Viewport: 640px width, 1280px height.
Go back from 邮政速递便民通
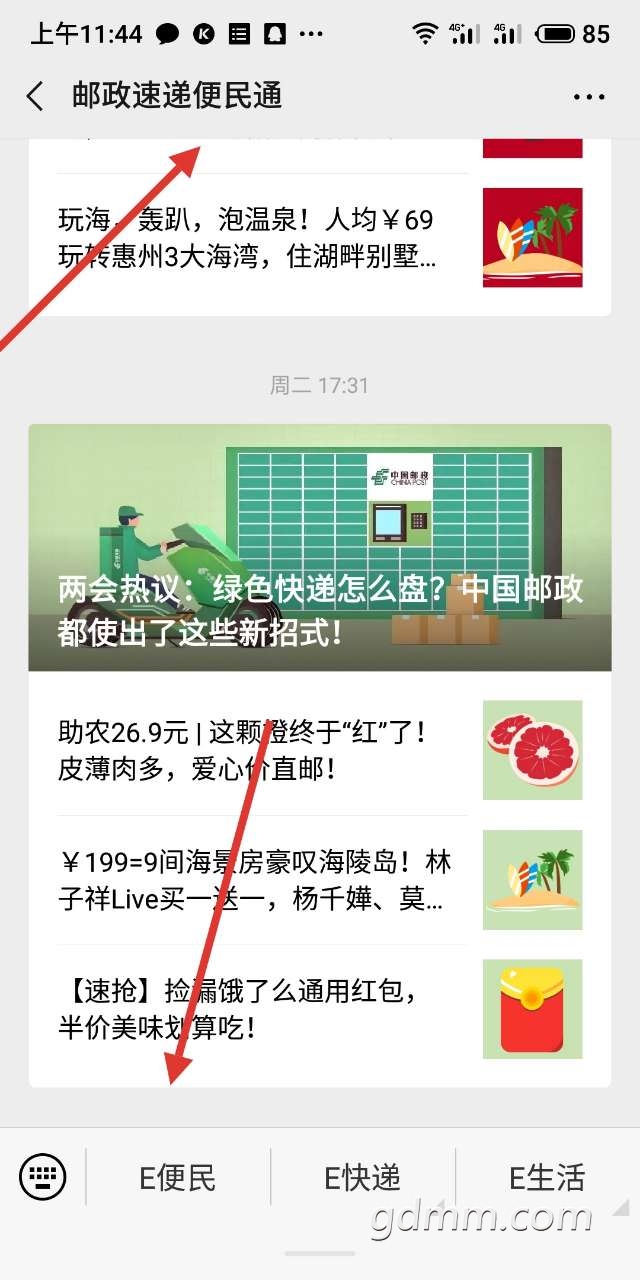tap(35, 96)
